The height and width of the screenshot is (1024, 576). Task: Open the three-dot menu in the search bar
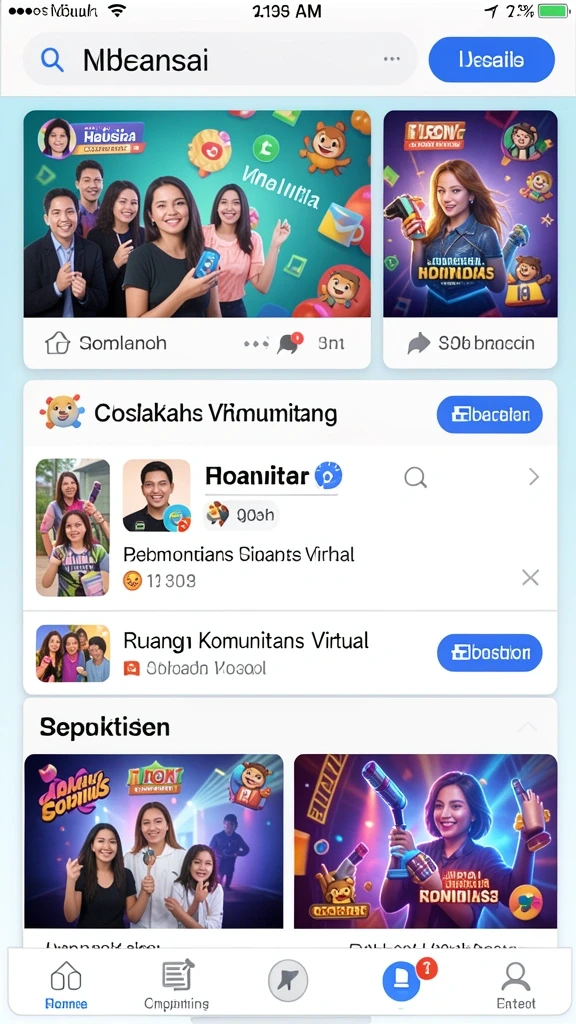pos(392,59)
